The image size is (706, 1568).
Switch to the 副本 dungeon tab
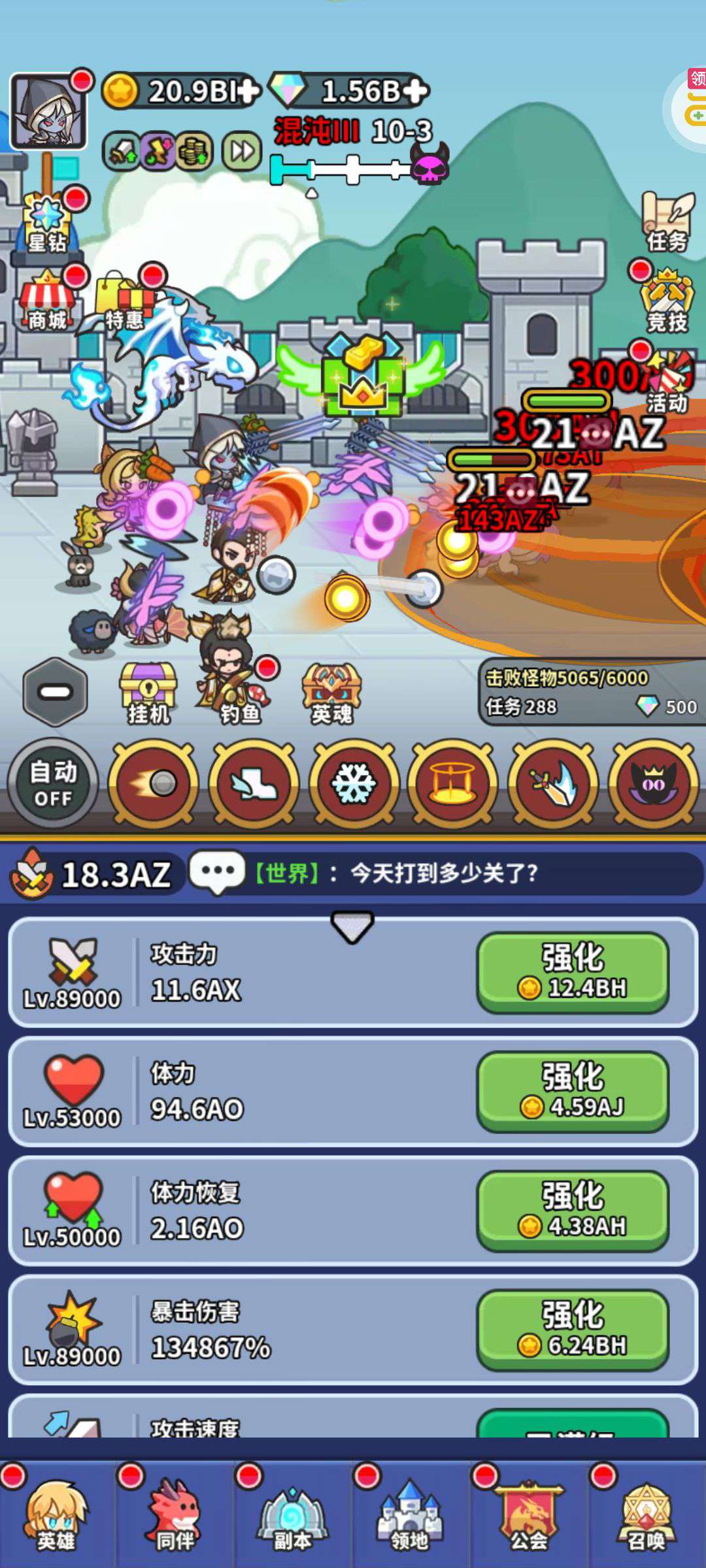(x=293, y=1516)
